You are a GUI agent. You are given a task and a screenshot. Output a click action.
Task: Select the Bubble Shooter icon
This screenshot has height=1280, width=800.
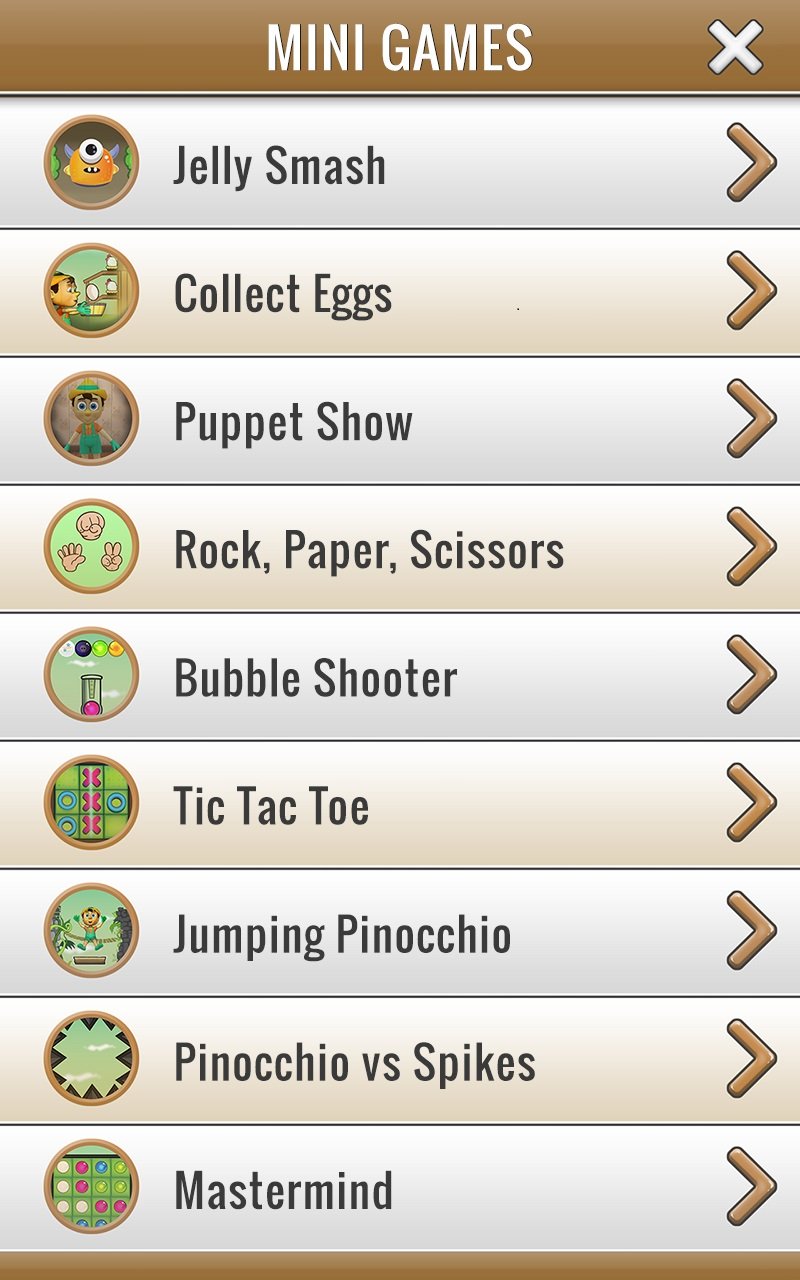(92, 676)
